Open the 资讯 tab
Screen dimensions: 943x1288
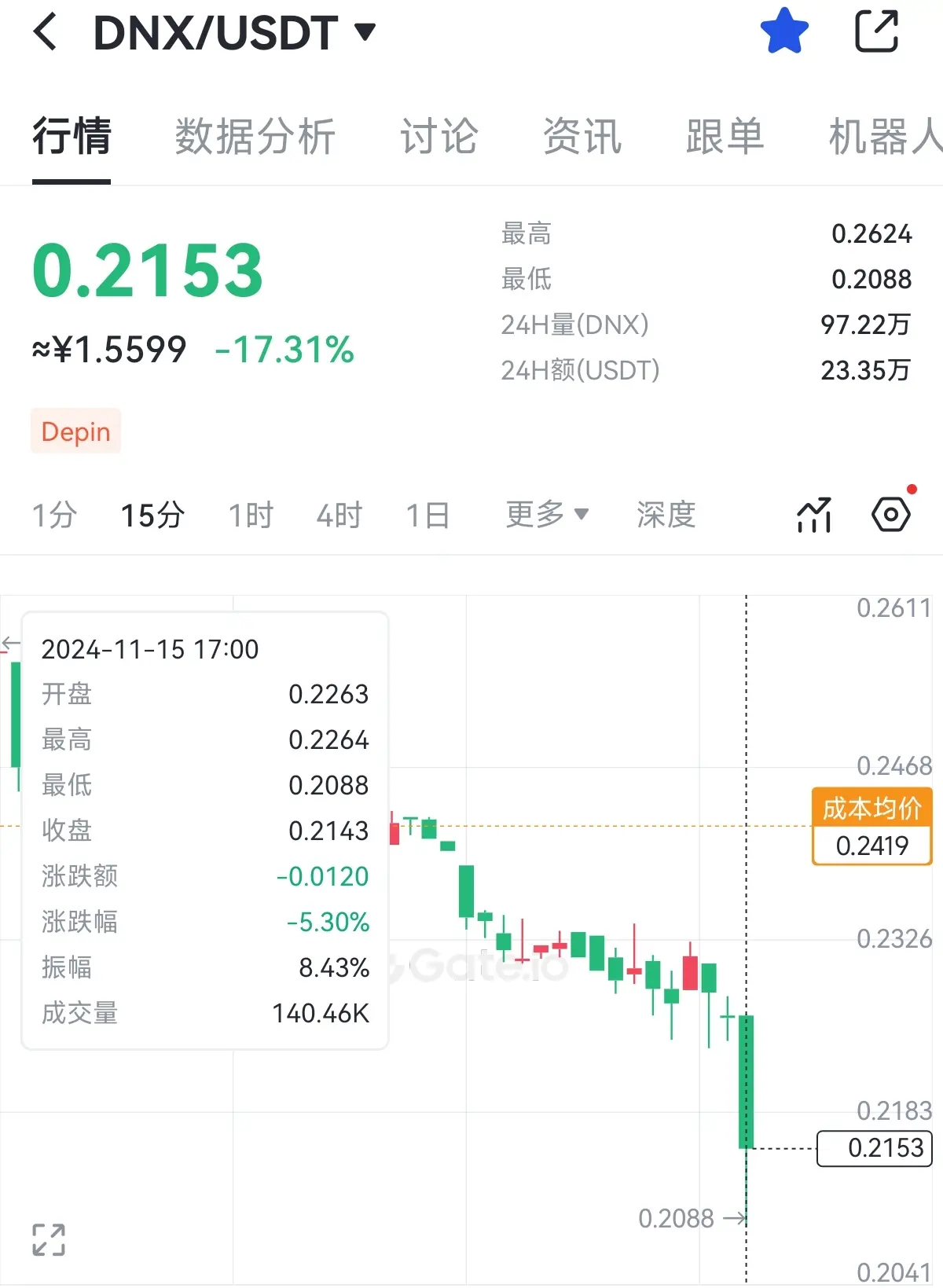pyautogui.click(x=582, y=137)
